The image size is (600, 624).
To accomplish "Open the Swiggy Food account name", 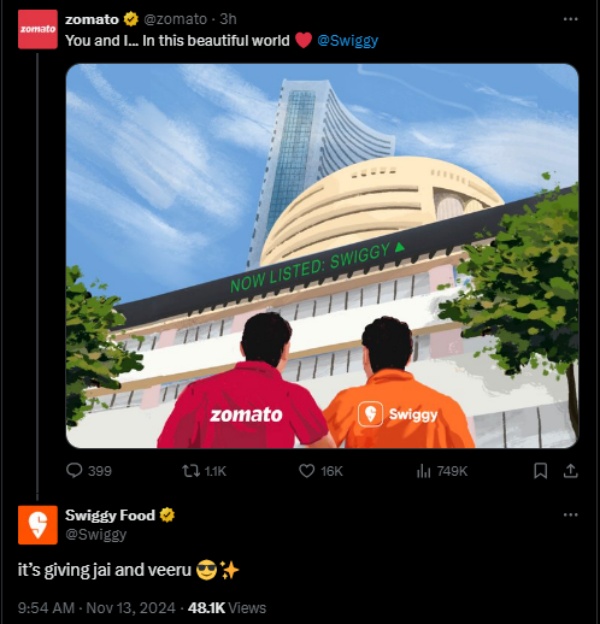I will (x=109, y=516).
